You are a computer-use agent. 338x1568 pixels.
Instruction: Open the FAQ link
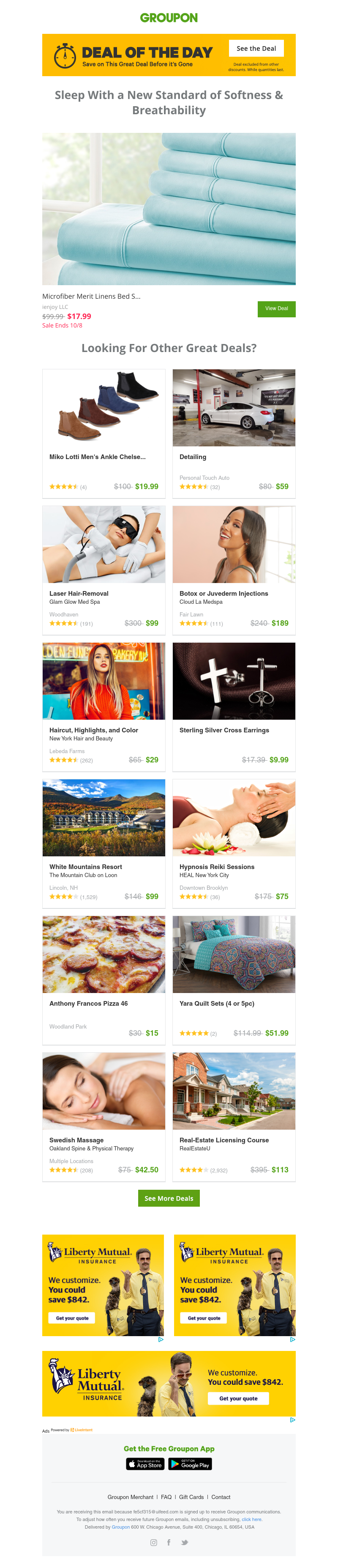tap(166, 1497)
